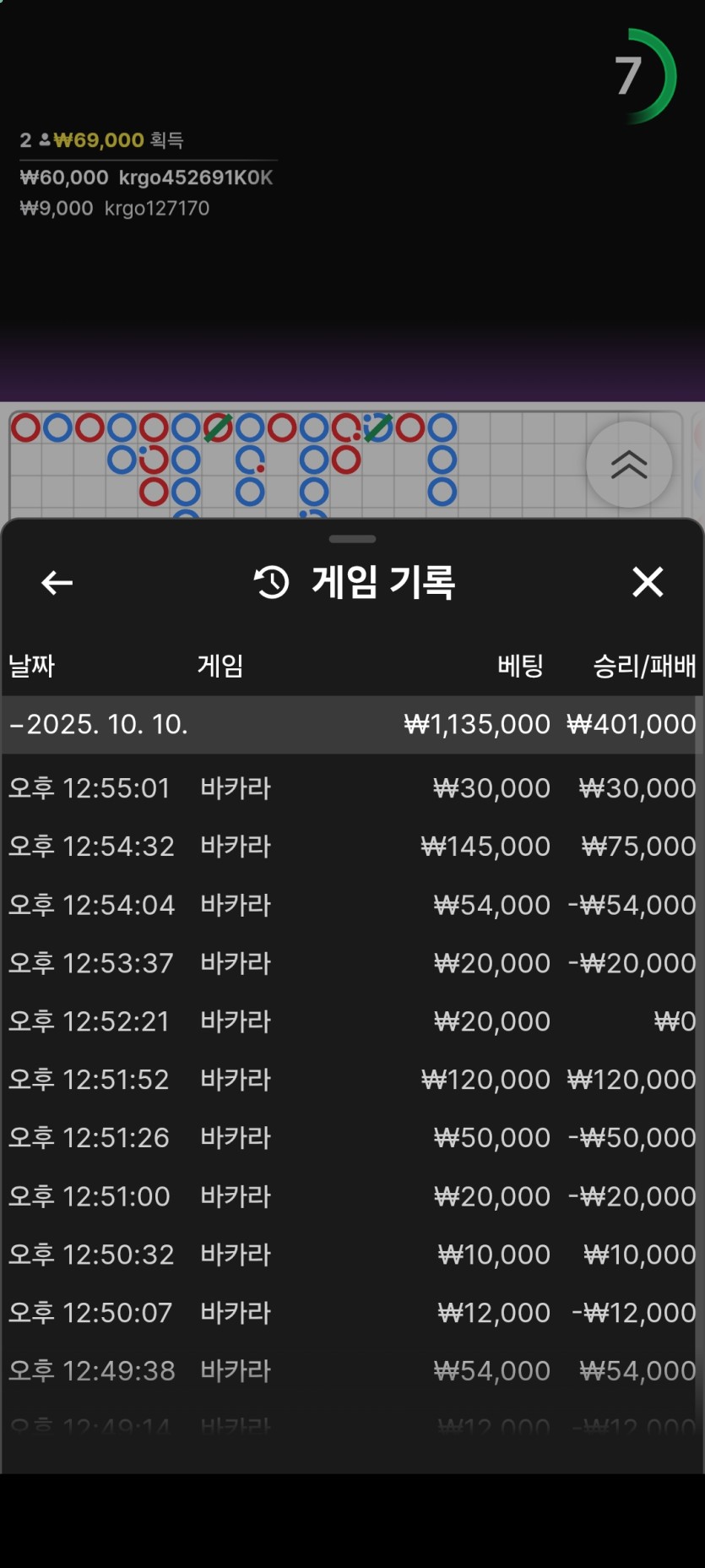Expand the roadmap with double chevron button

629,465
